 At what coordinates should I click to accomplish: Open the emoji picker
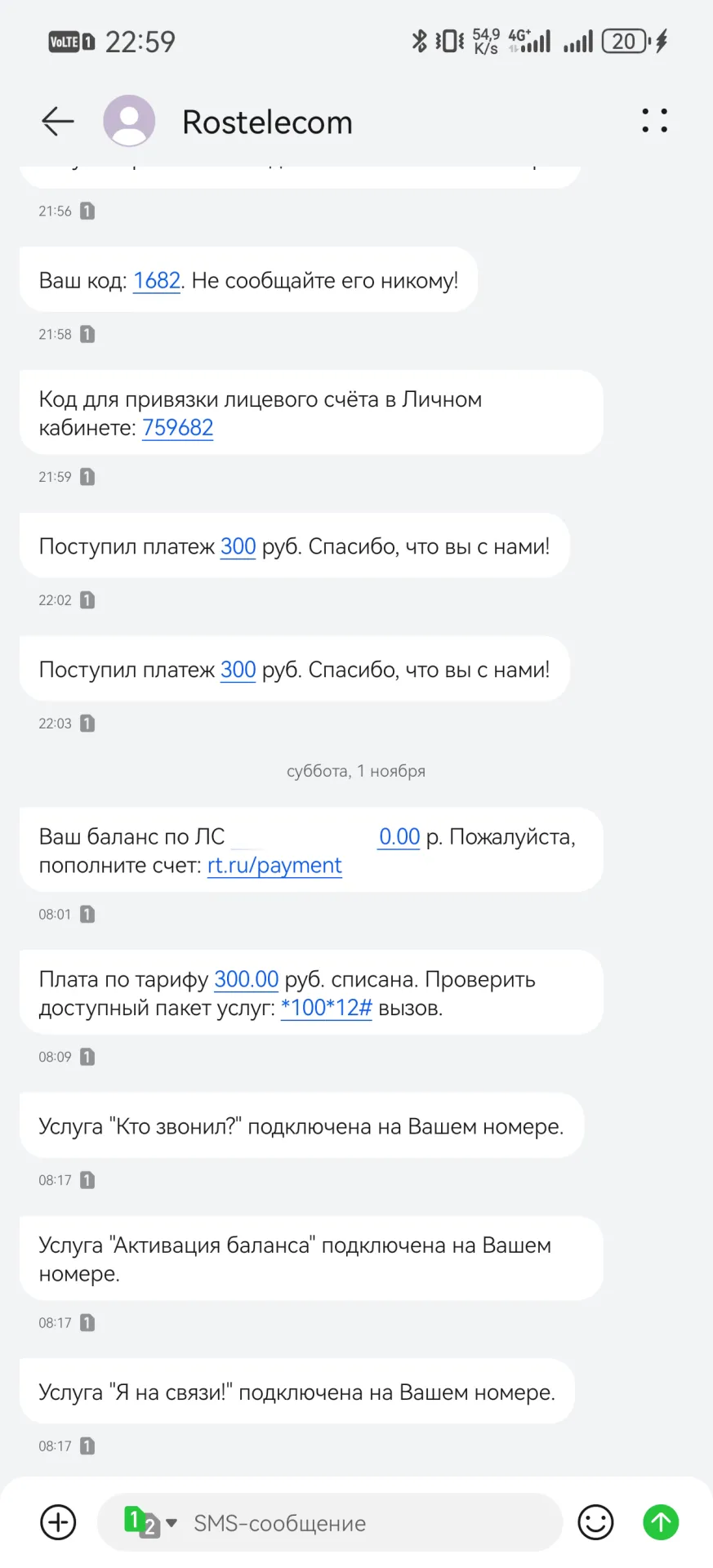(x=595, y=1522)
